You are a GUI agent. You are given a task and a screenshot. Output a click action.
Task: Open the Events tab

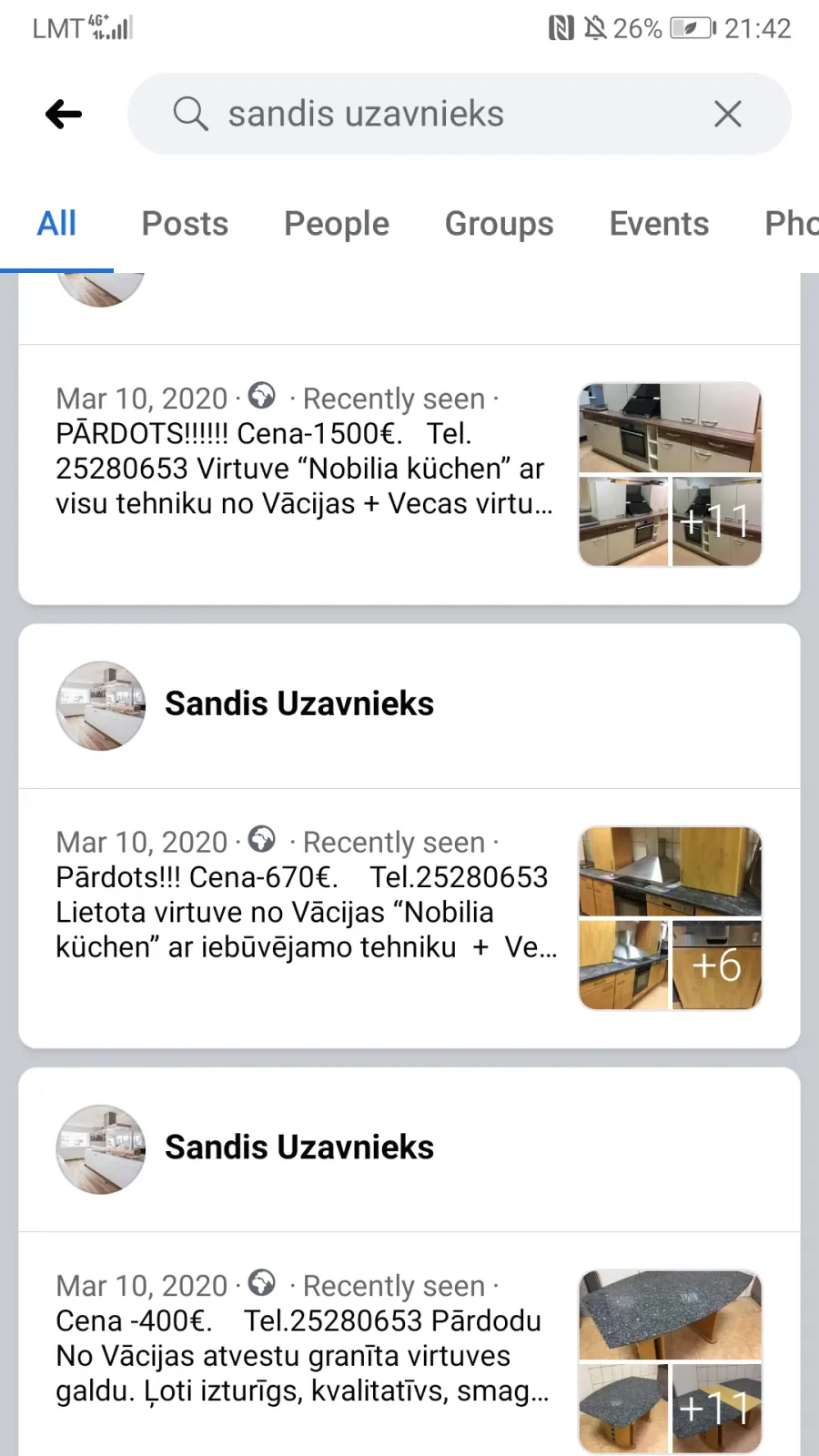[659, 224]
